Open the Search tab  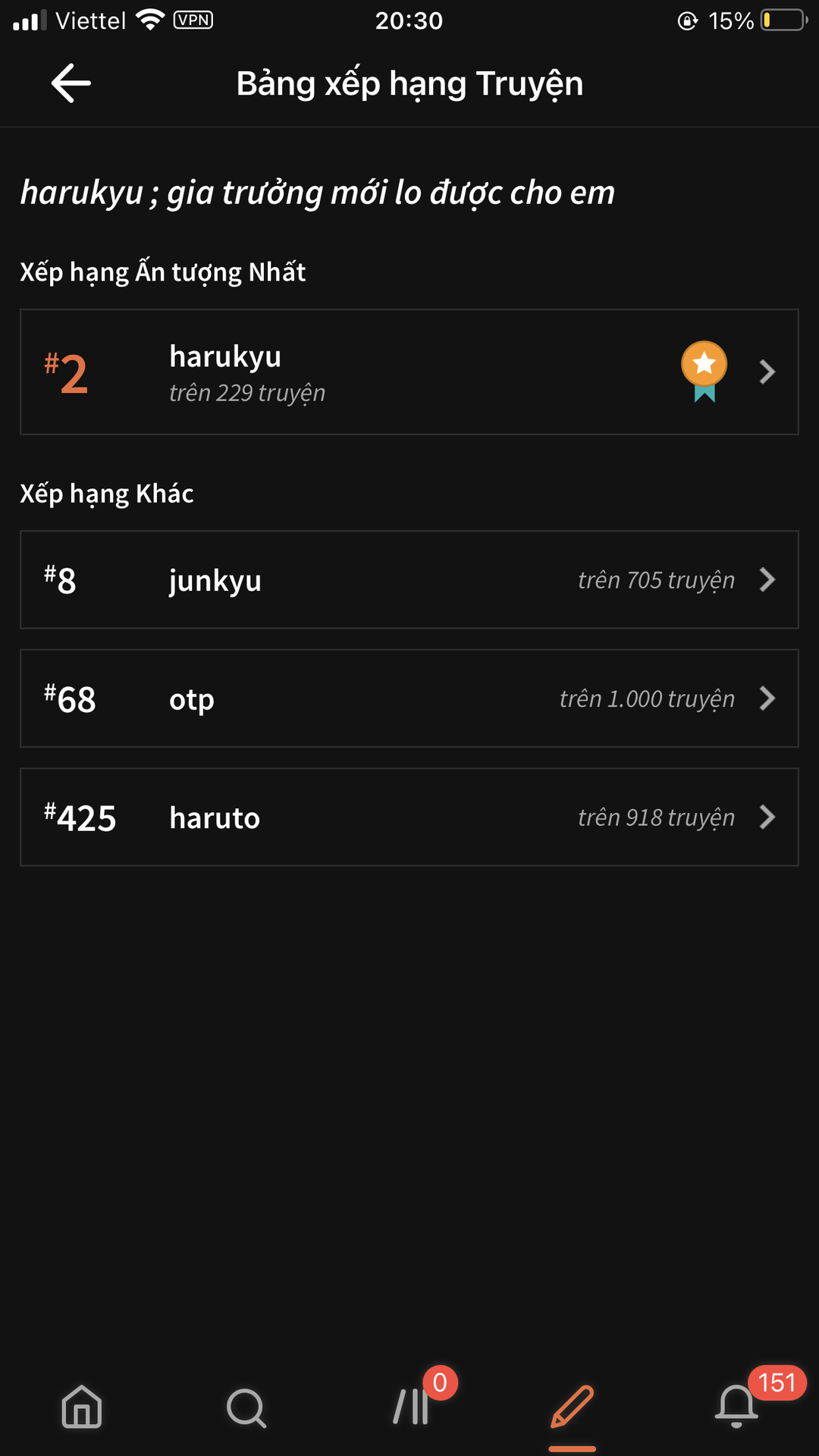[x=246, y=1407]
